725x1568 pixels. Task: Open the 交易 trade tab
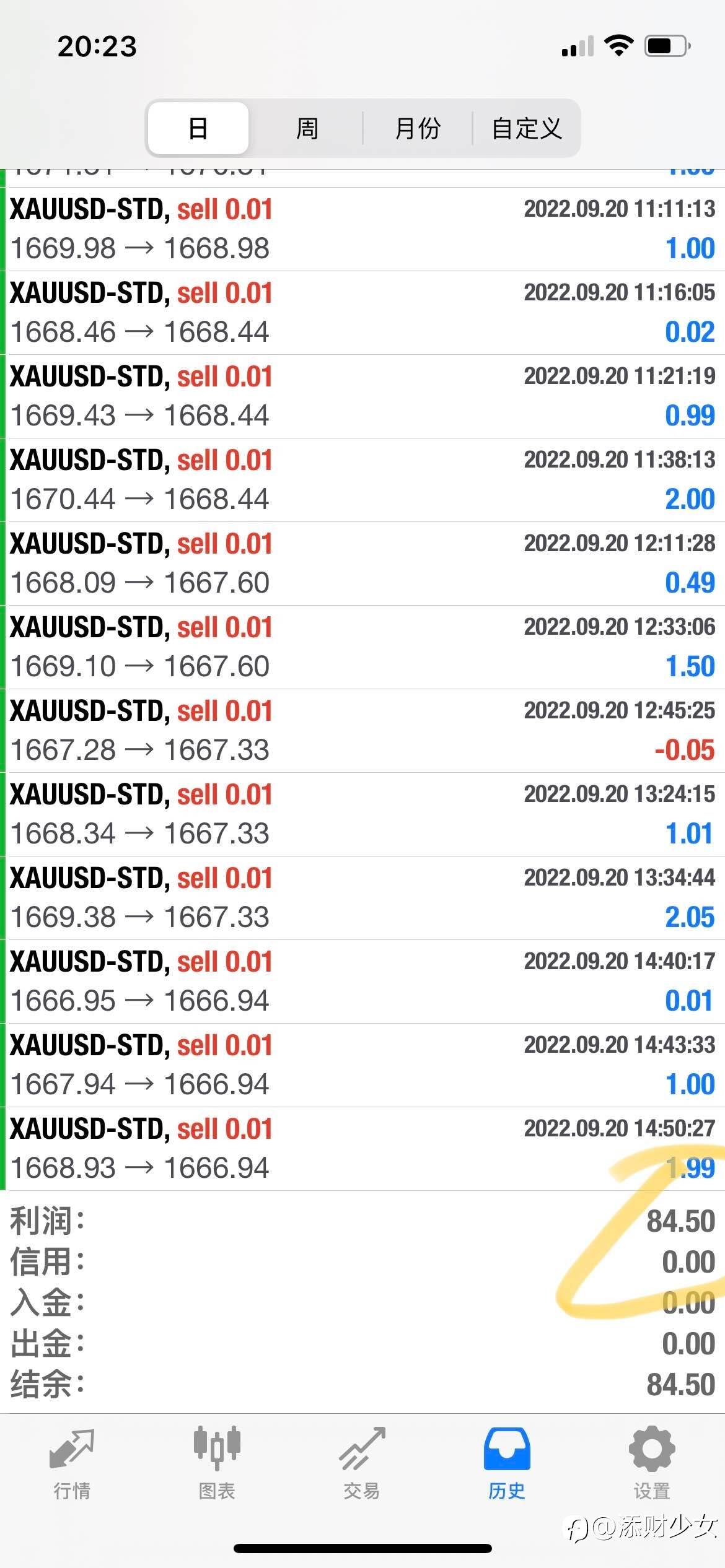coord(362,1464)
